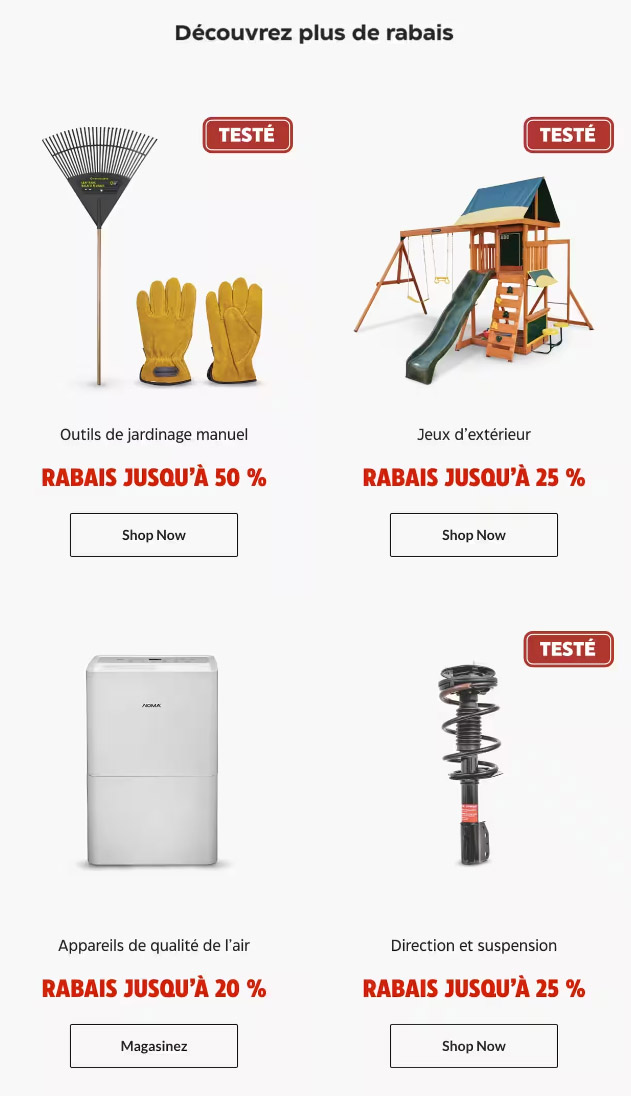This screenshot has width=631, height=1096.
Task: Open the dehumidifier product image
Action: (152, 760)
